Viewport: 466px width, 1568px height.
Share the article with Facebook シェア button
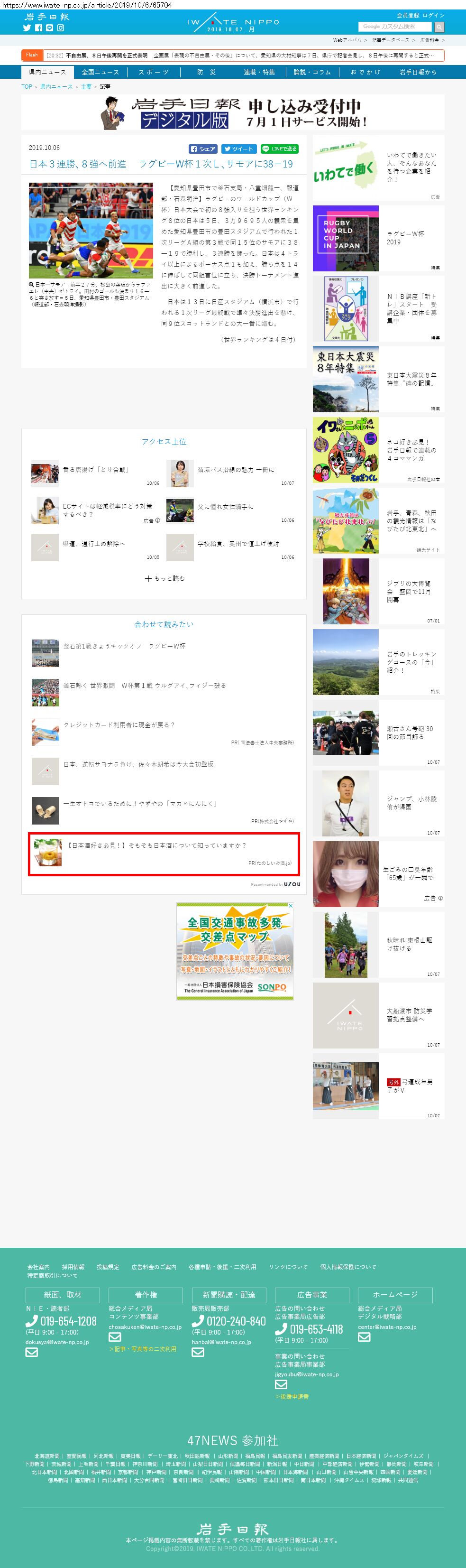tap(203, 148)
